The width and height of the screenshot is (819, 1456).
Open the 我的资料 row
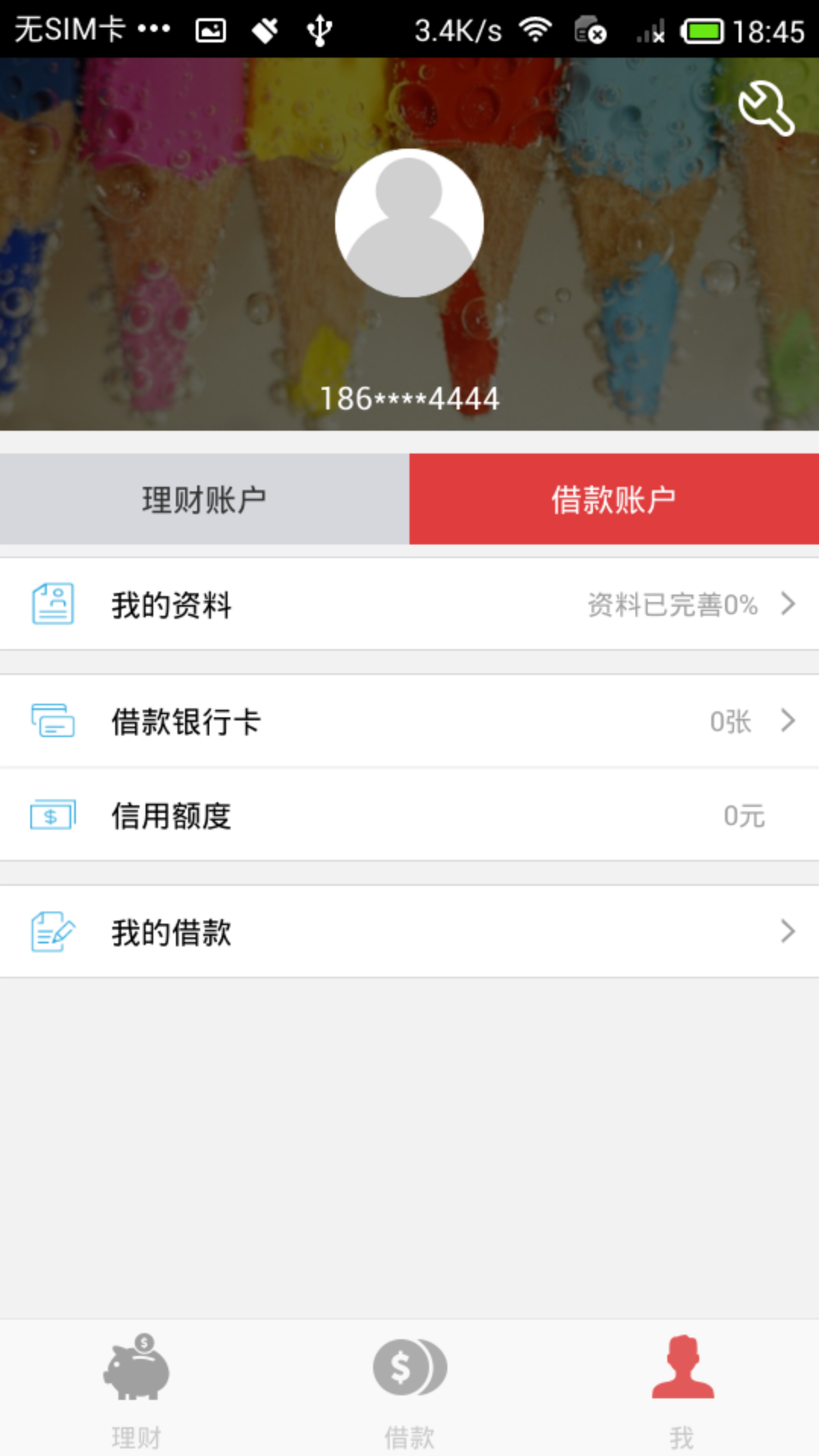pyautogui.click(x=409, y=604)
